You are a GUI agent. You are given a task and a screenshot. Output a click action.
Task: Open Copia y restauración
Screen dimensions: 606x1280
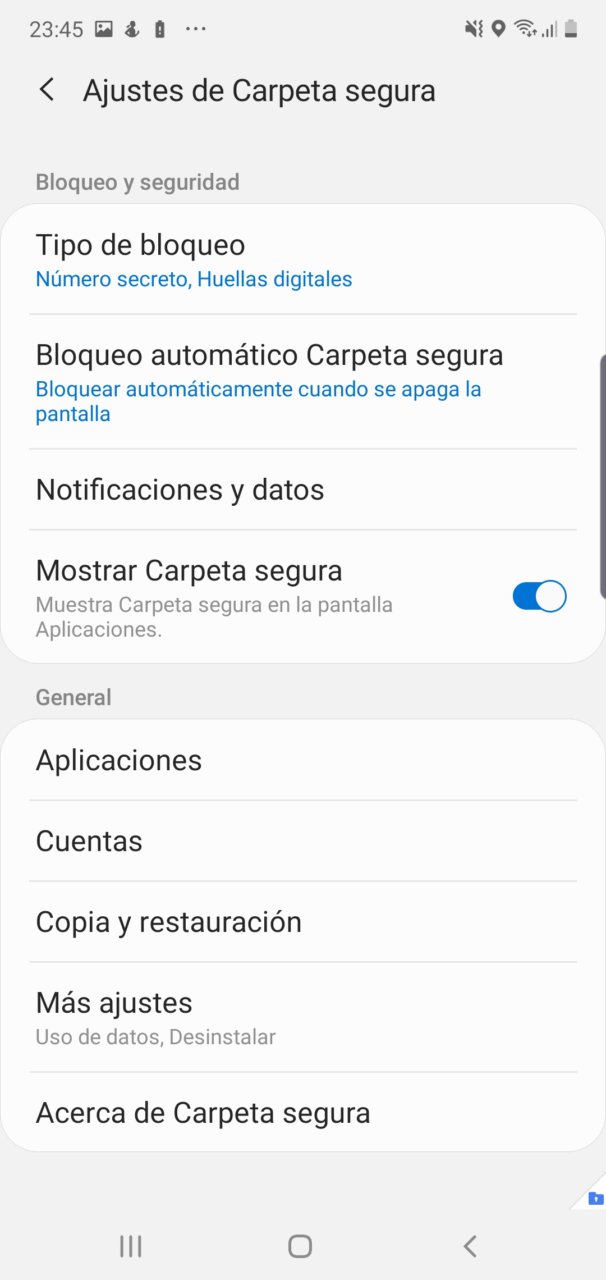point(303,922)
